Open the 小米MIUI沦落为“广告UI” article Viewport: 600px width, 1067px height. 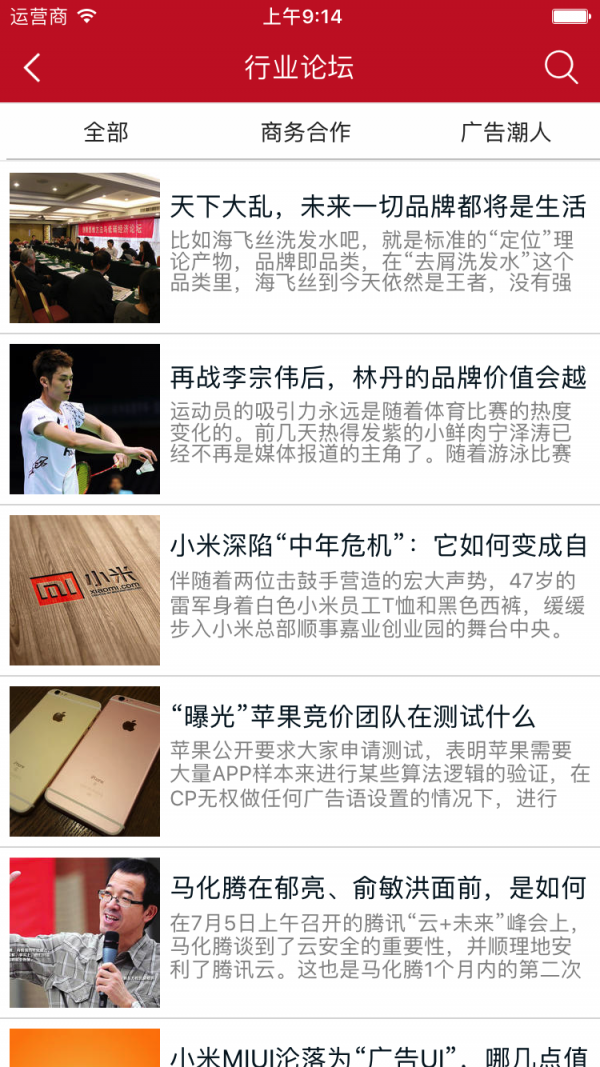tap(300, 1044)
